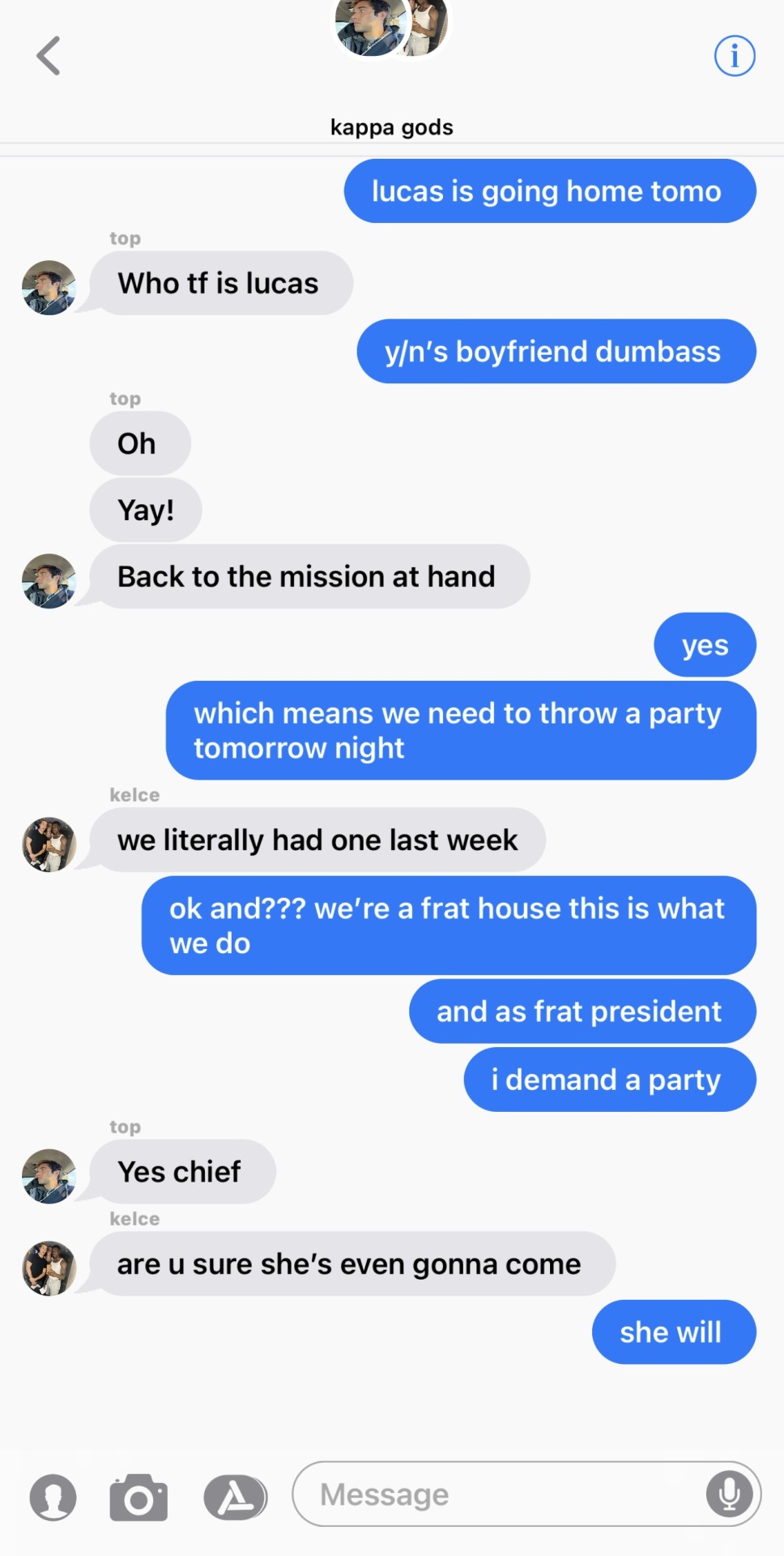Open the app store drawer icon

pyautogui.click(x=235, y=1497)
